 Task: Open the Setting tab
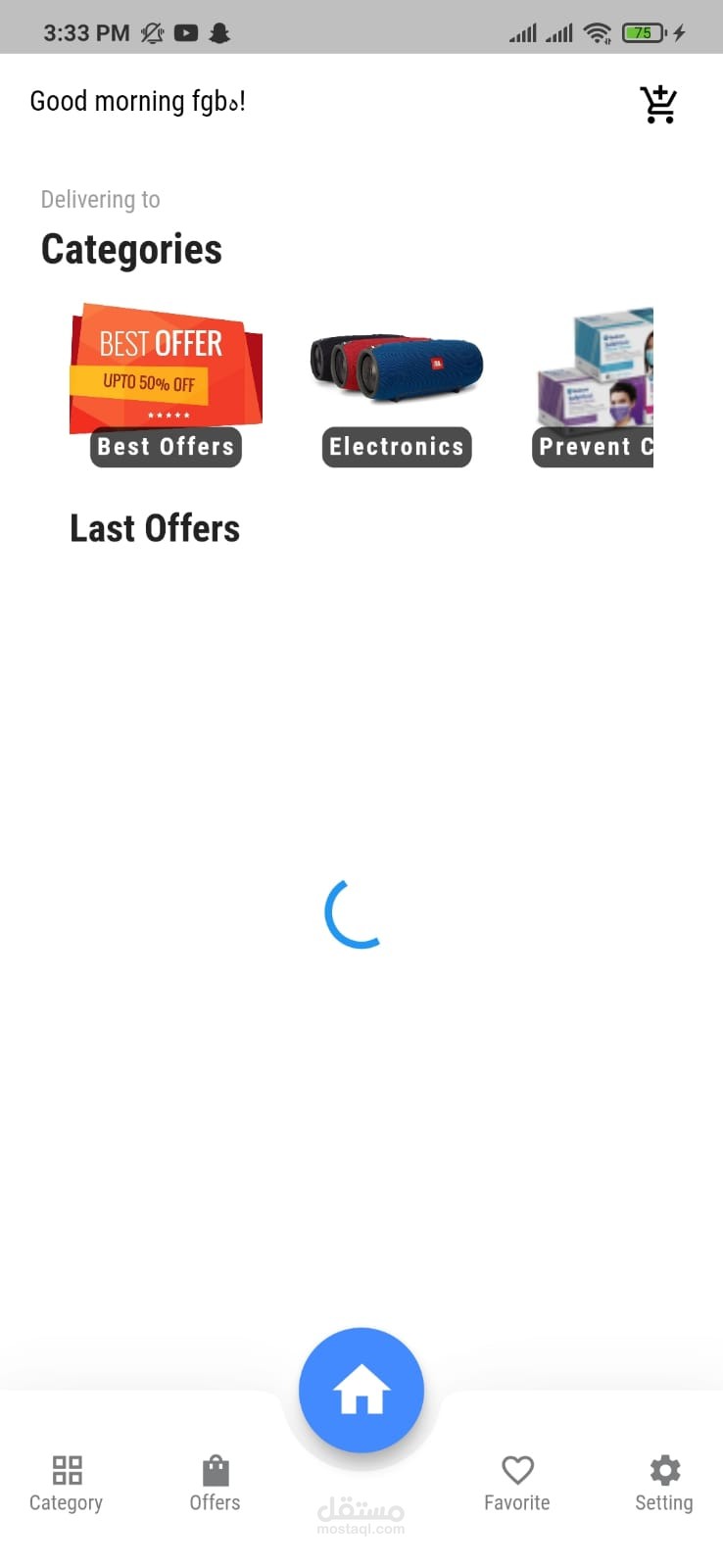pos(664,1483)
